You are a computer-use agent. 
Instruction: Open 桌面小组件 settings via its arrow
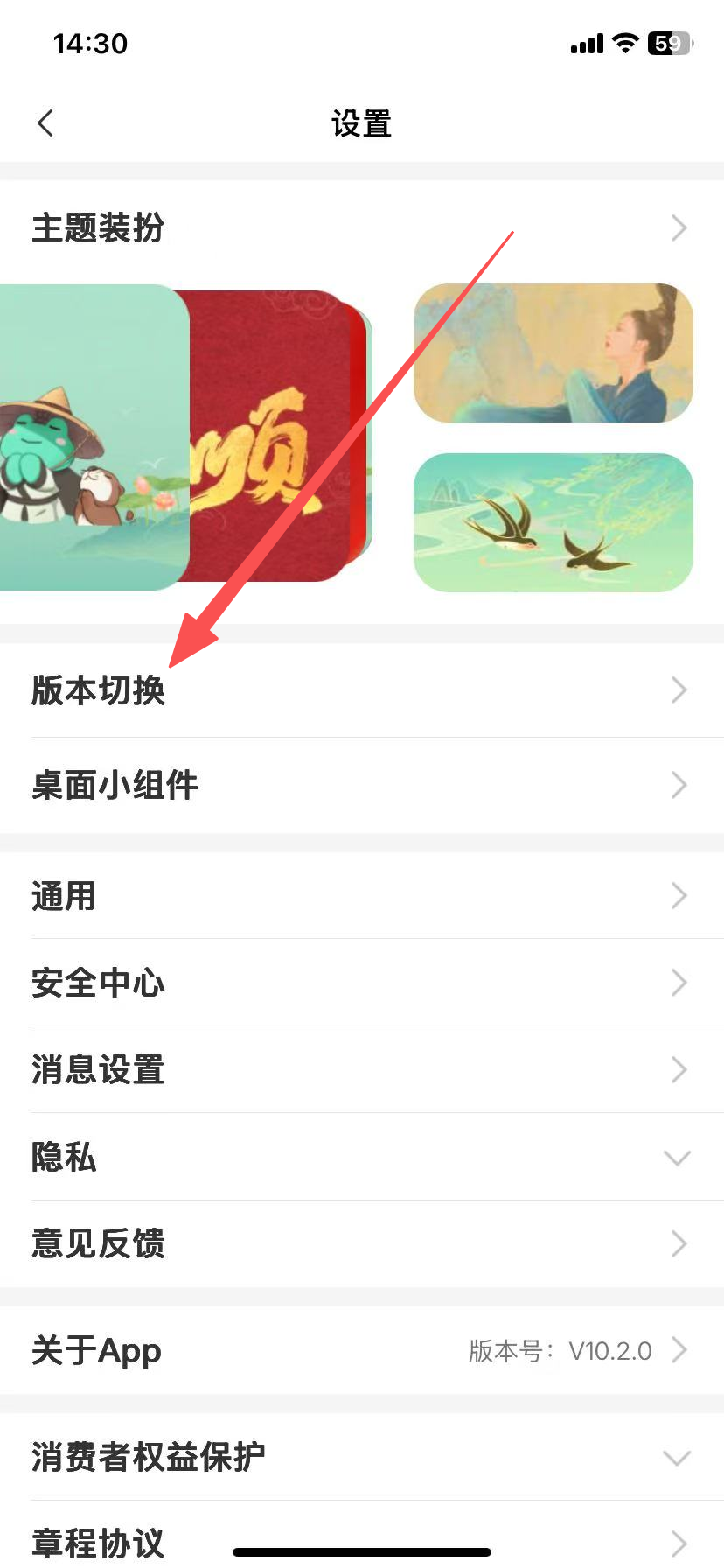click(x=679, y=785)
